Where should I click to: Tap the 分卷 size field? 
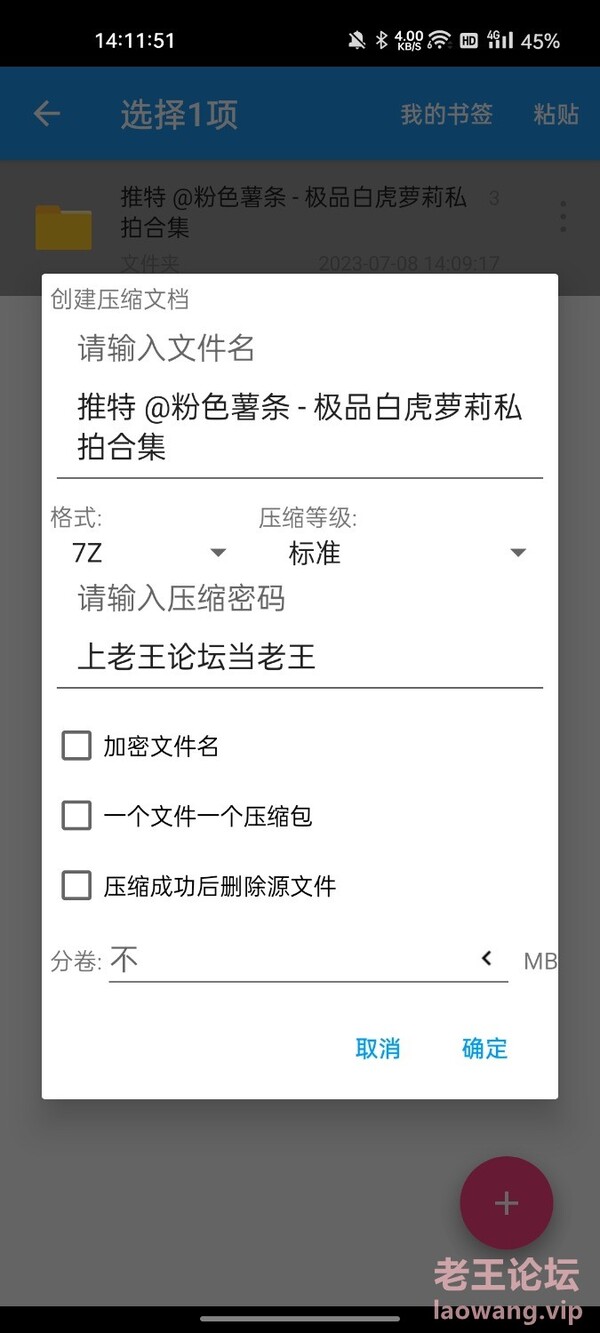pyautogui.click(x=288, y=961)
